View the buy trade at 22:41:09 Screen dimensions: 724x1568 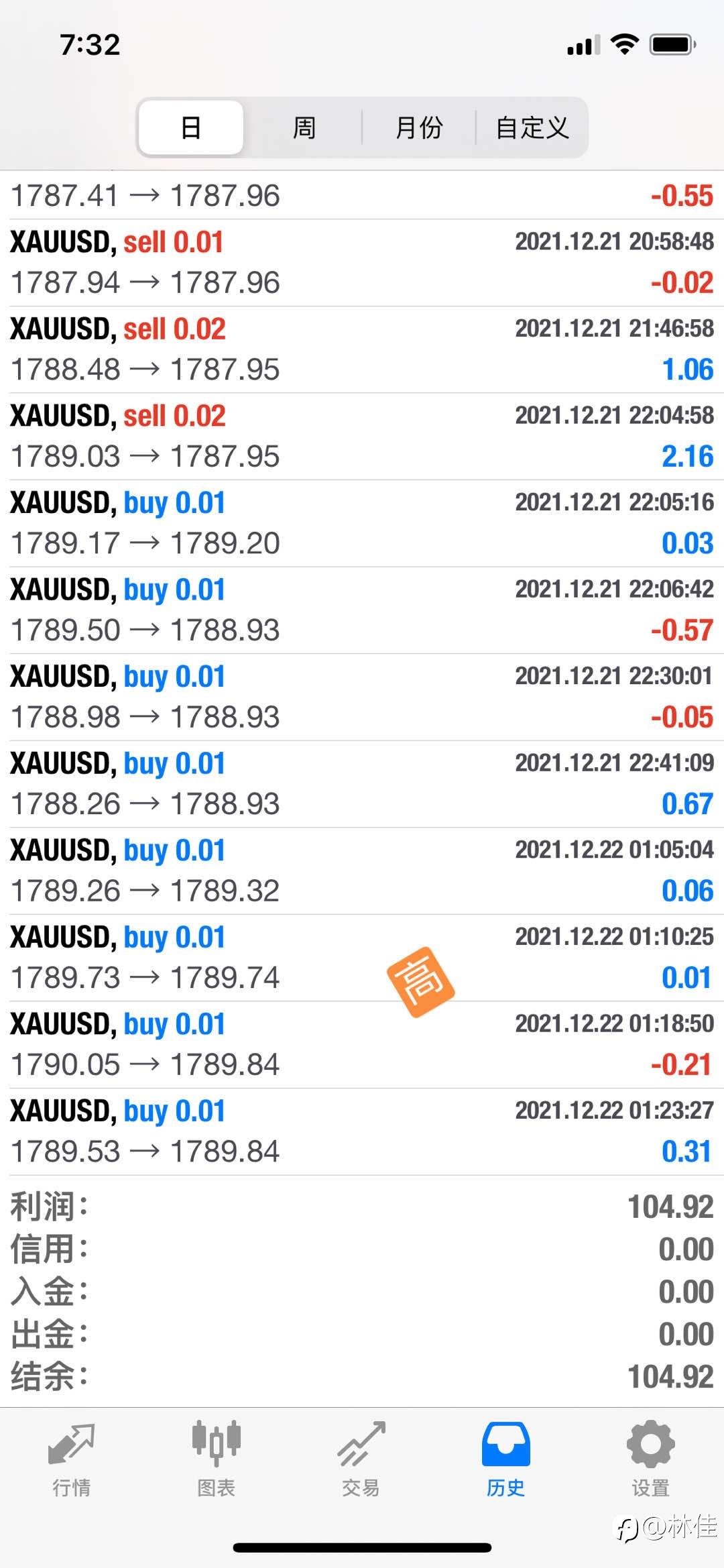click(362, 784)
